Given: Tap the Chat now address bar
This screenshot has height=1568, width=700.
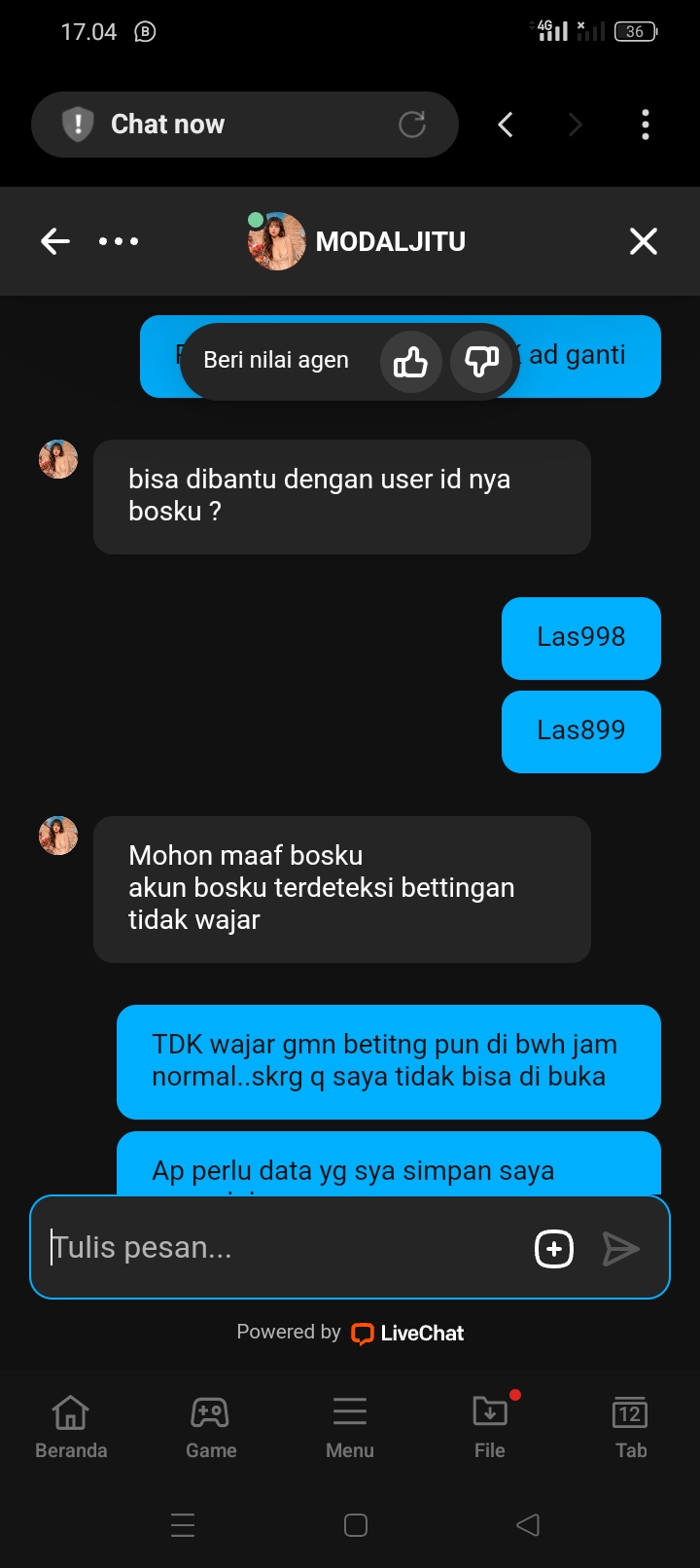Looking at the screenshot, I should [233, 125].
